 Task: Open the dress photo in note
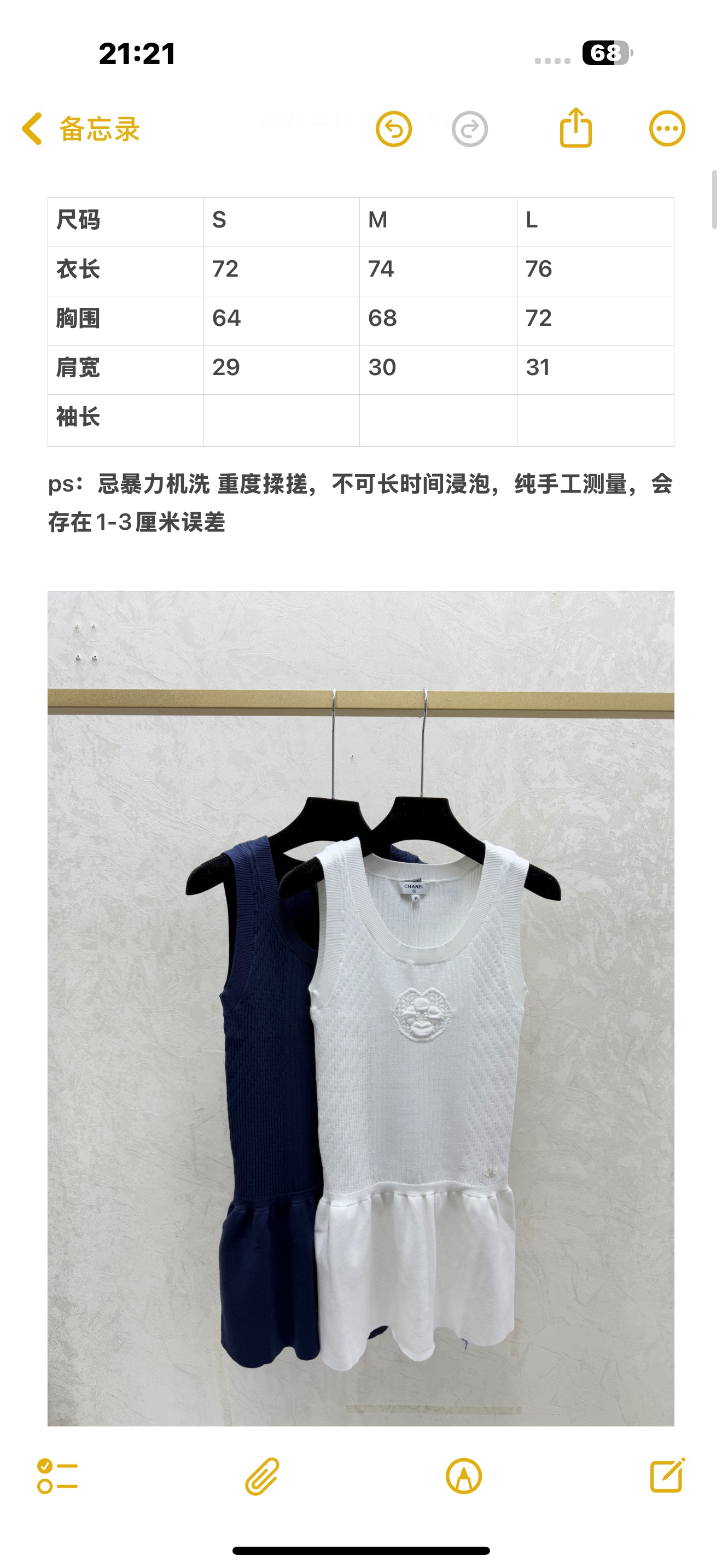360,1008
